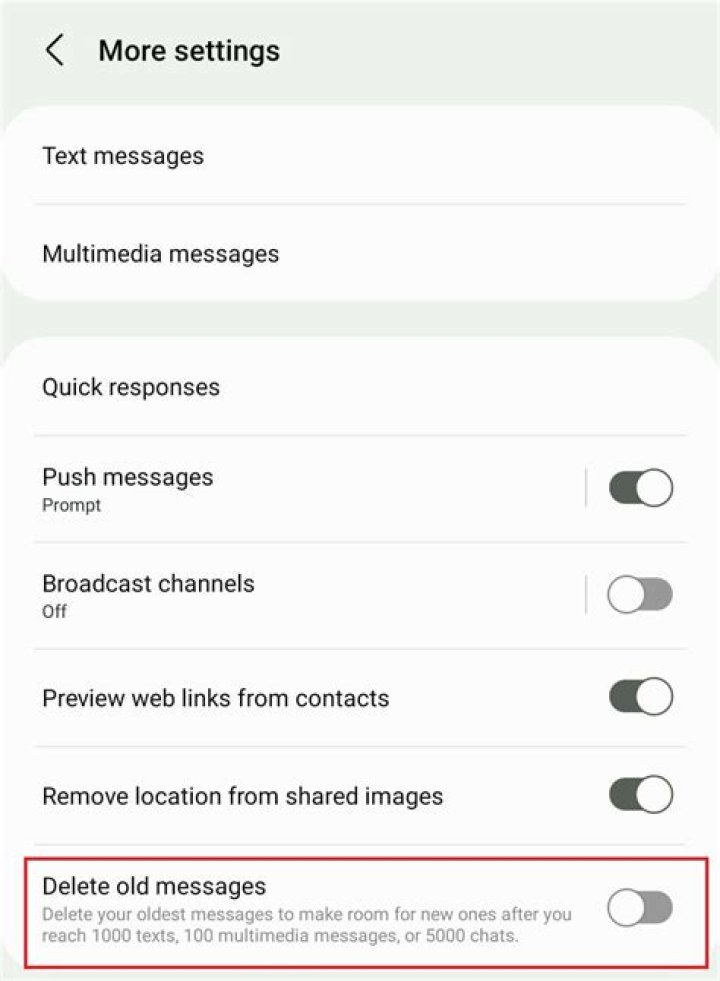The height and width of the screenshot is (981, 720).
Task: Go back from More settings
Action: [55, 50]
